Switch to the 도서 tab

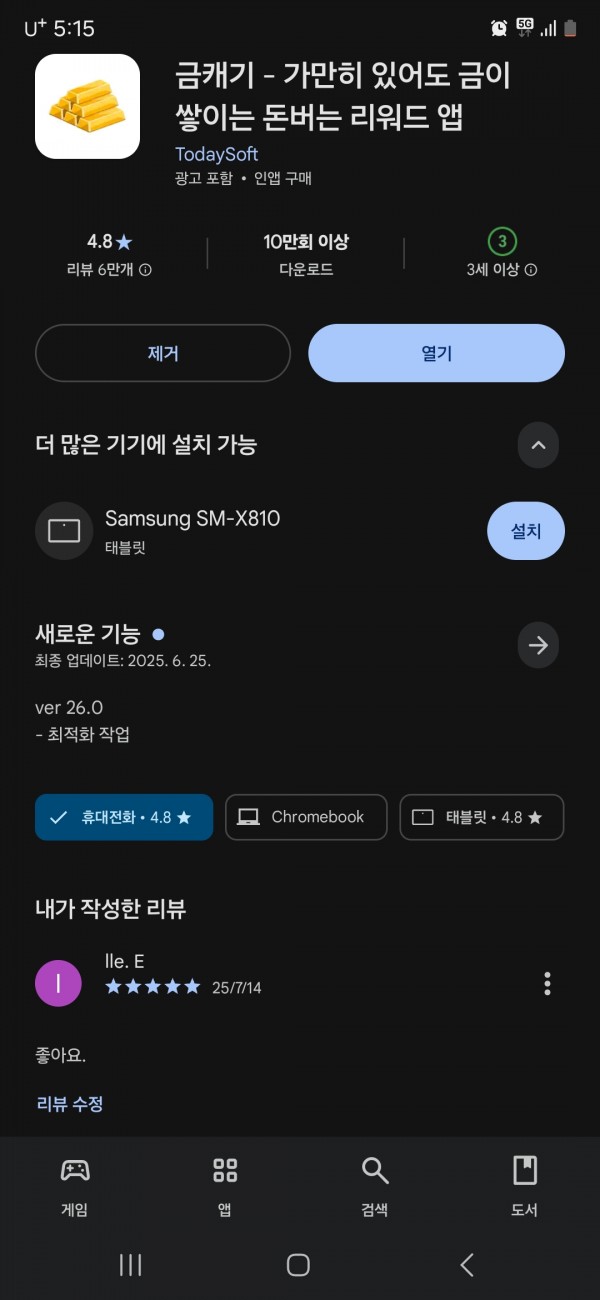pos(525,1186)
